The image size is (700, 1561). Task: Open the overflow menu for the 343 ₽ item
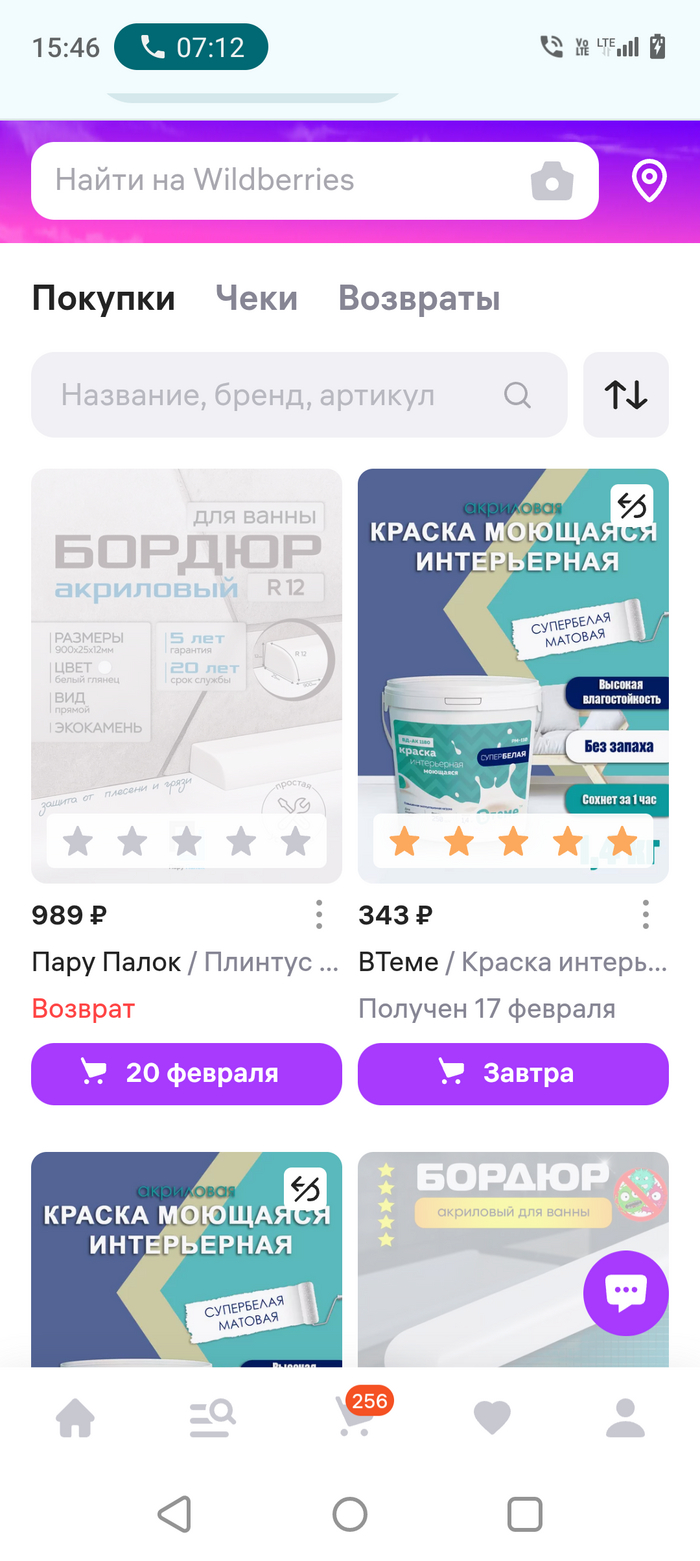646,914
